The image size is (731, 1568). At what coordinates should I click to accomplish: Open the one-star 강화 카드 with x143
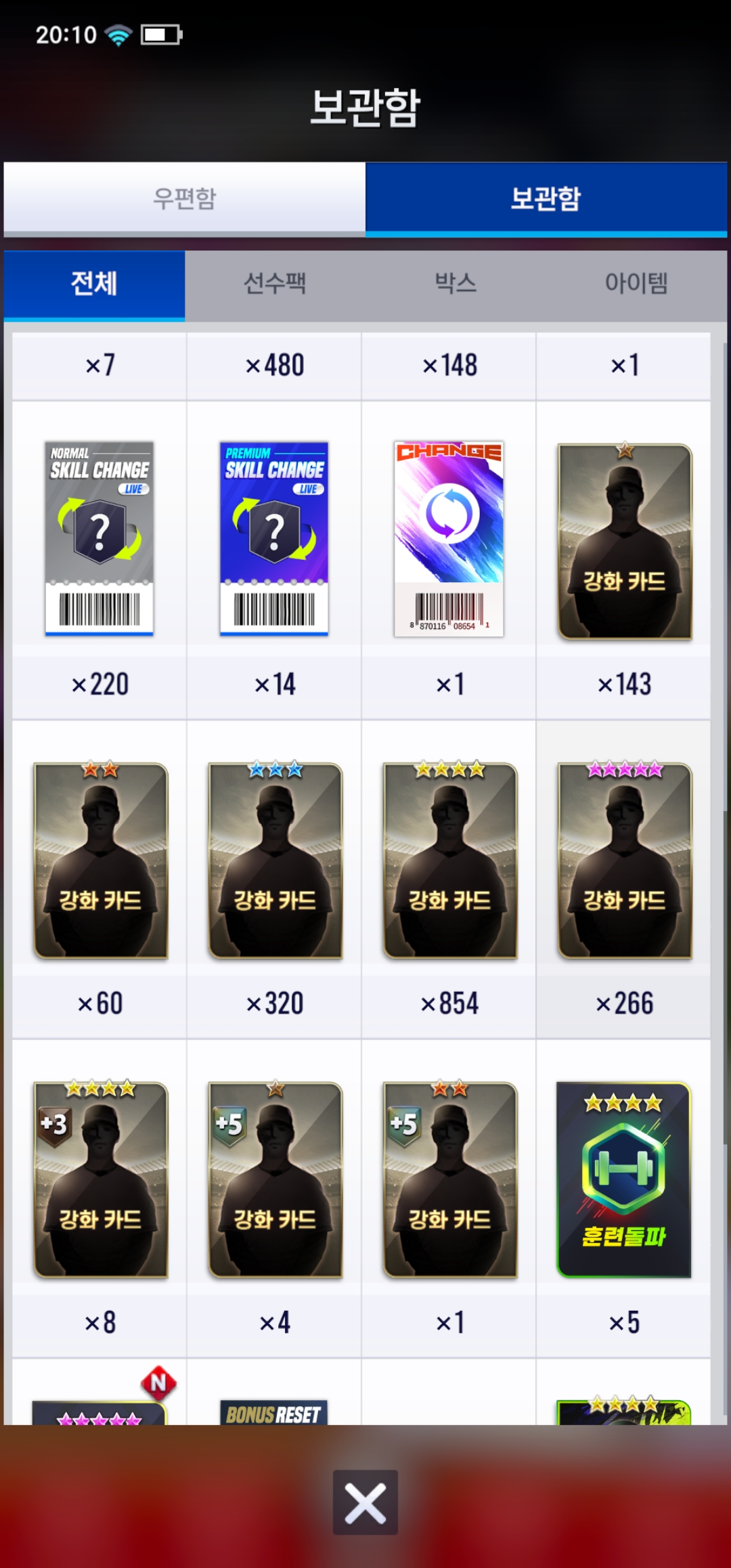(624, 542)
